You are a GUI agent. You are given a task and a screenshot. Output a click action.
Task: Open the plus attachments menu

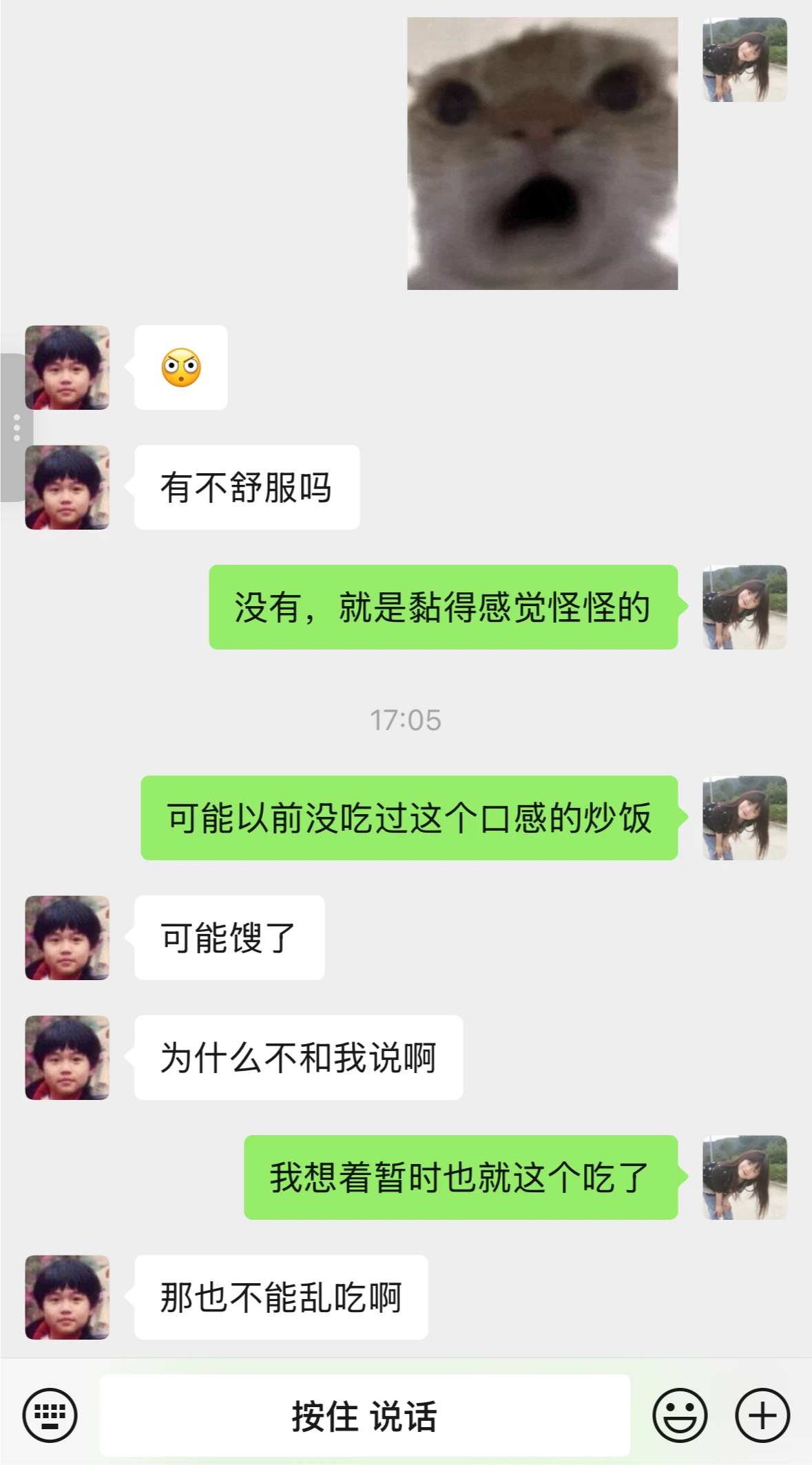(x=762, y=1415)
